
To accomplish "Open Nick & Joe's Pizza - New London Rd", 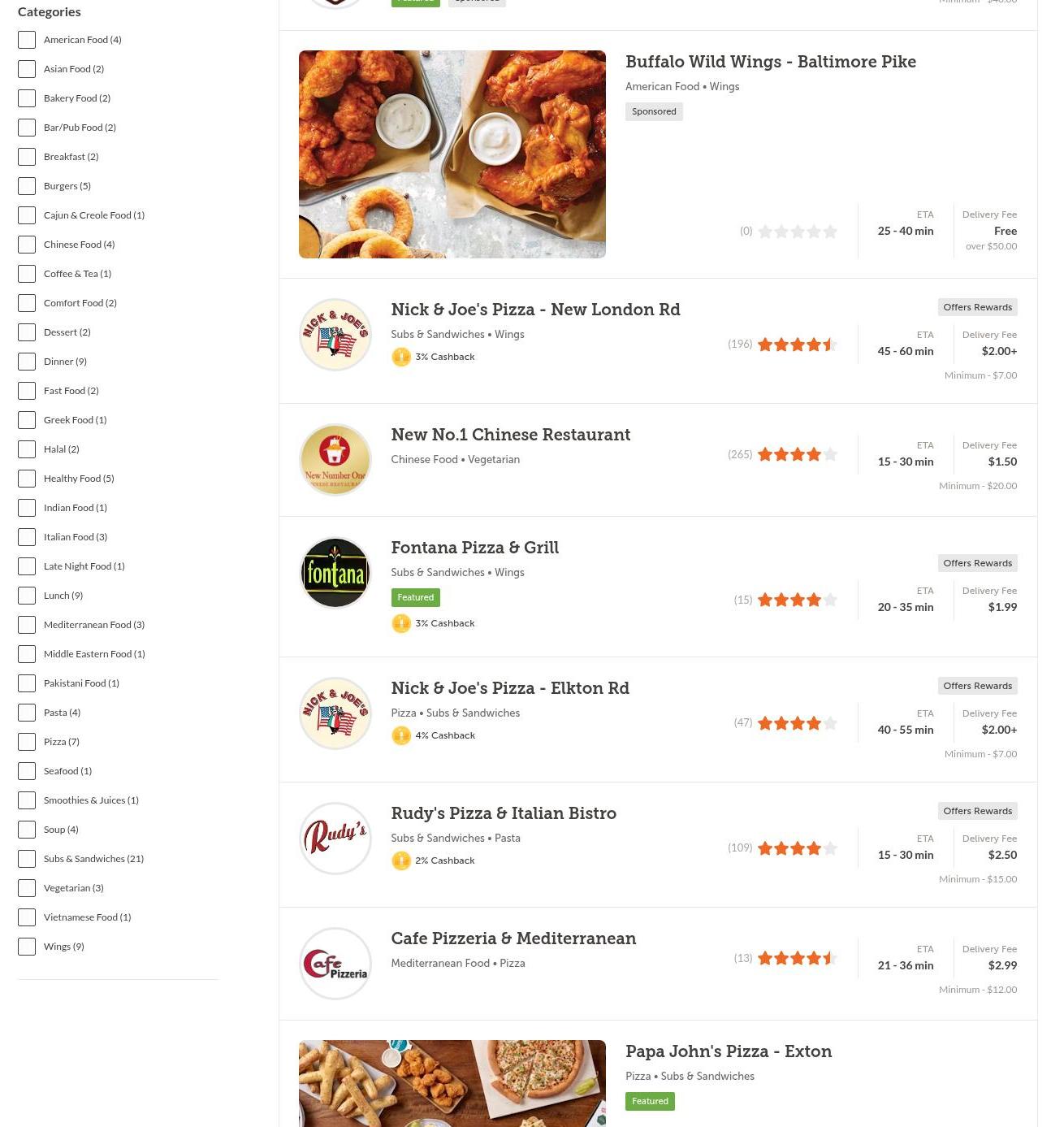I will [535, 310].
